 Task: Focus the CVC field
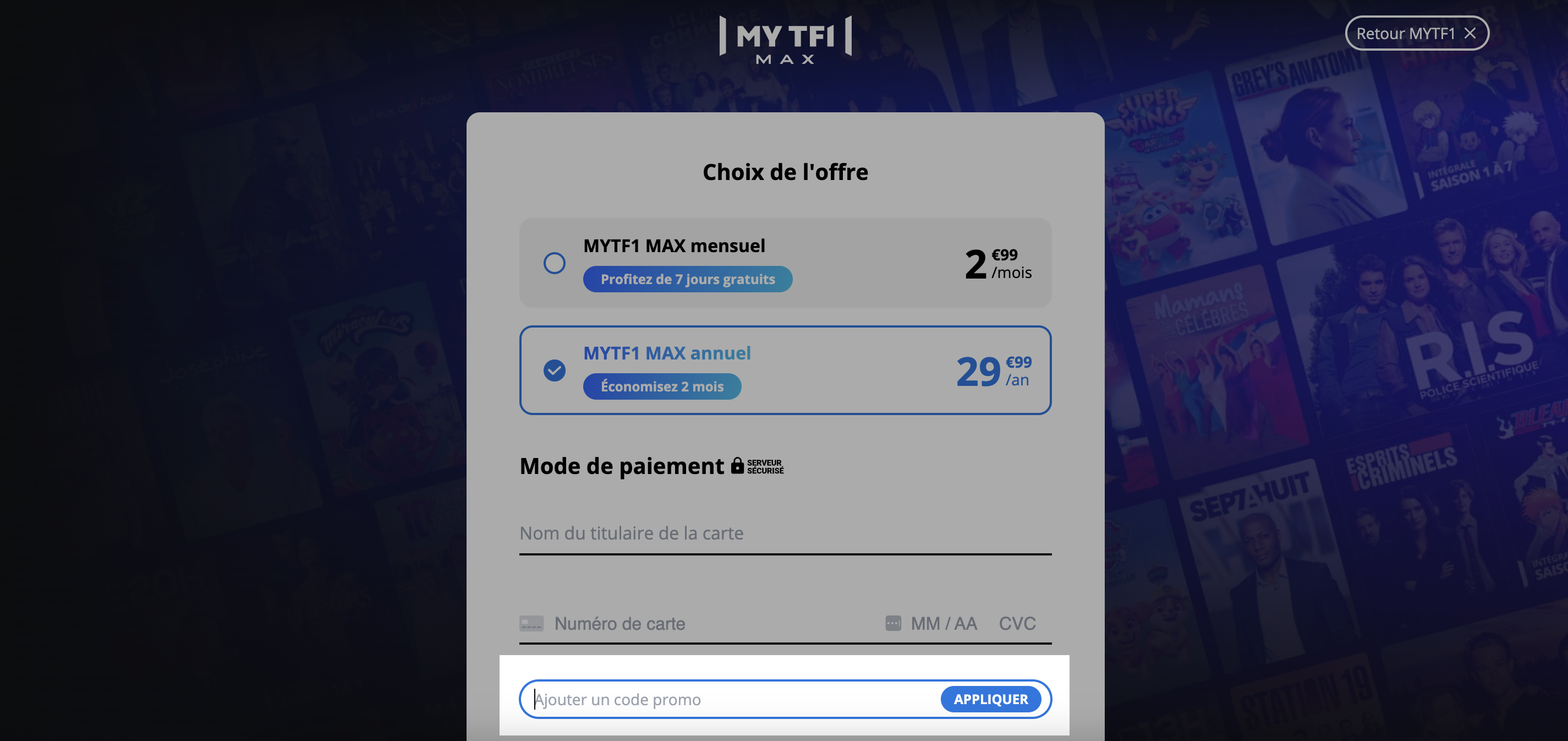click(1017, 624)
